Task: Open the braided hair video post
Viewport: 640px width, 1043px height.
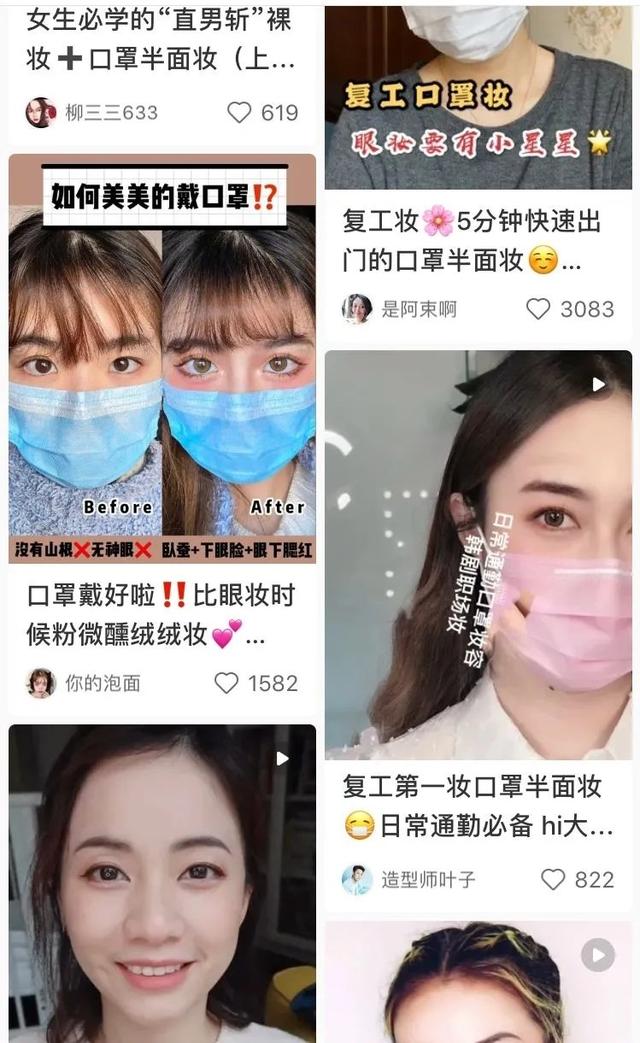Action: (478, 985)
